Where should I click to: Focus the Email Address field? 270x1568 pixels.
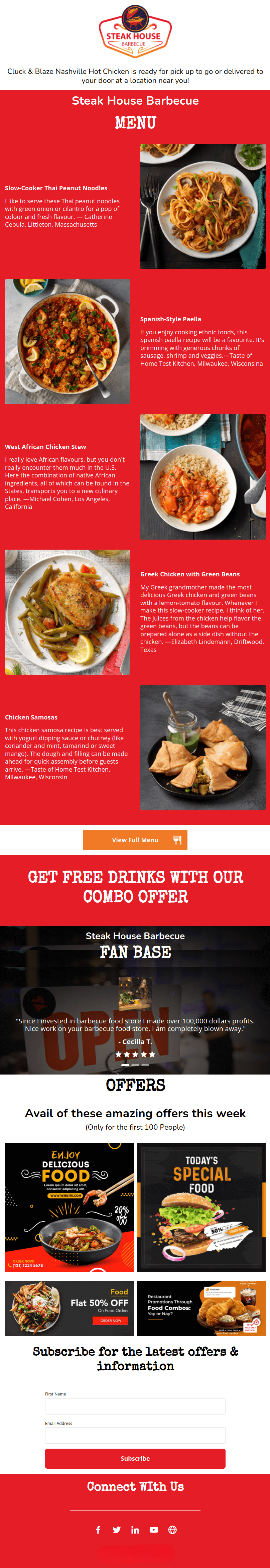(135, 1435)
